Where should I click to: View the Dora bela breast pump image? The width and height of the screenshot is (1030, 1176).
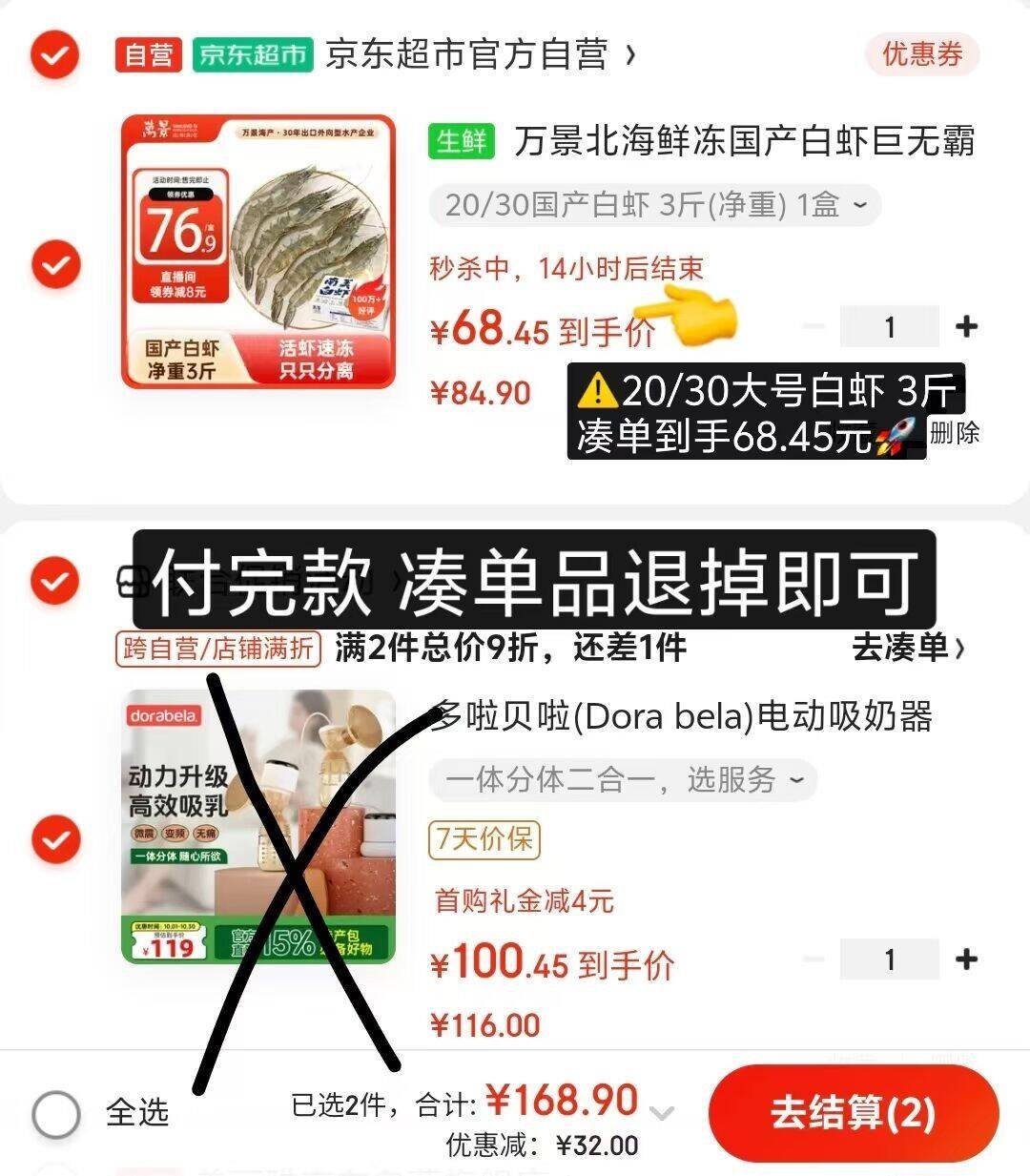[258, 826]
